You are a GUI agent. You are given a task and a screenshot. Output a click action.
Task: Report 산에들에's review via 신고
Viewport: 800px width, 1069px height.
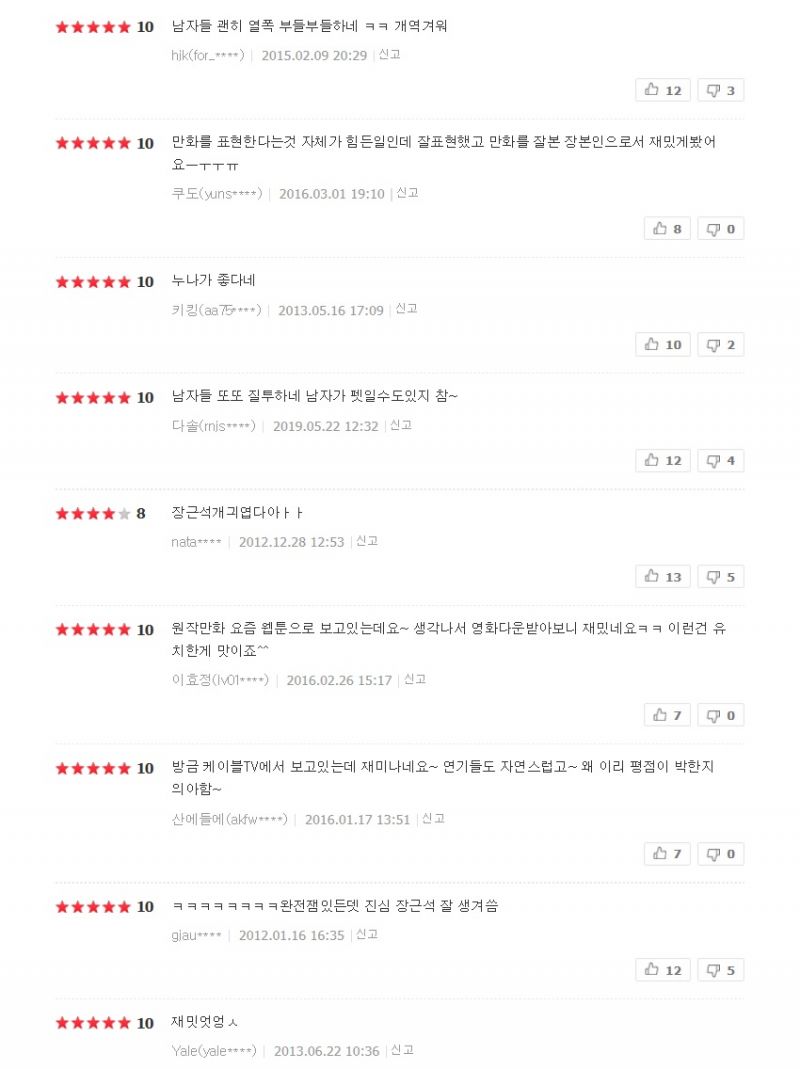click(x=433, y=818)
